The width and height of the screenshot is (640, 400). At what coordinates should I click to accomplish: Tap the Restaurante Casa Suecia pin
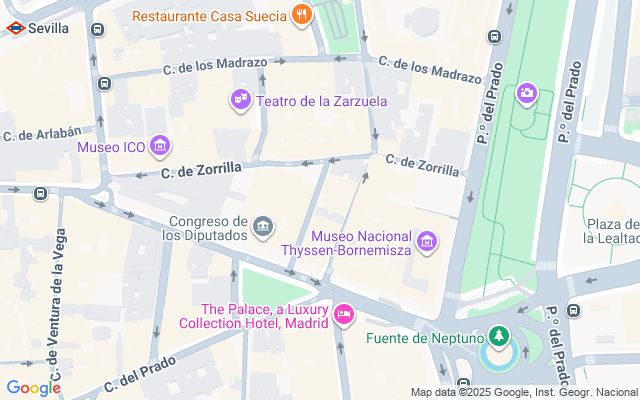(x=301, y=14)
